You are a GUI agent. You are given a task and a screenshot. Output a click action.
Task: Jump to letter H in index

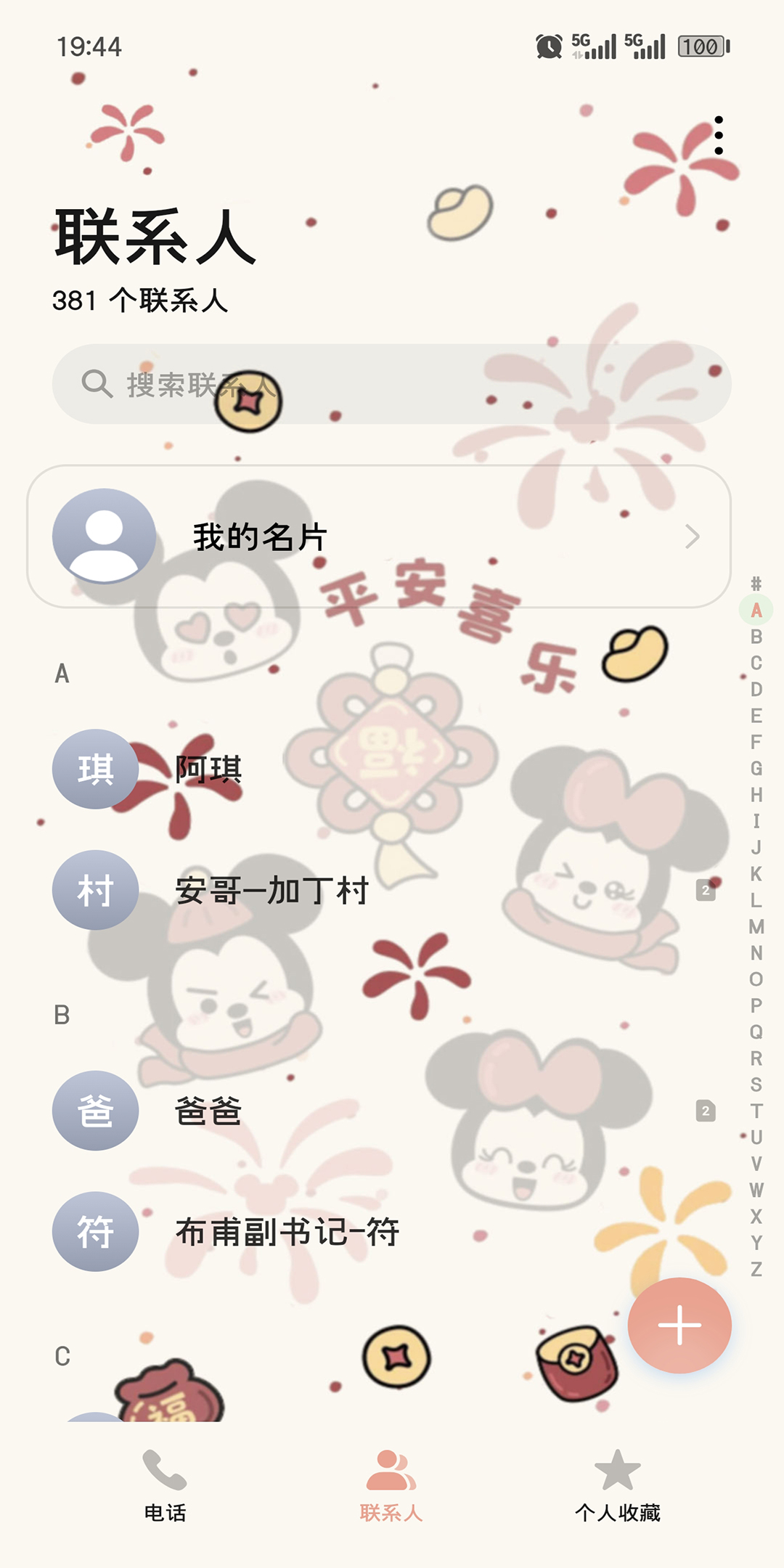pyautogui.click(x=756, y=795)
